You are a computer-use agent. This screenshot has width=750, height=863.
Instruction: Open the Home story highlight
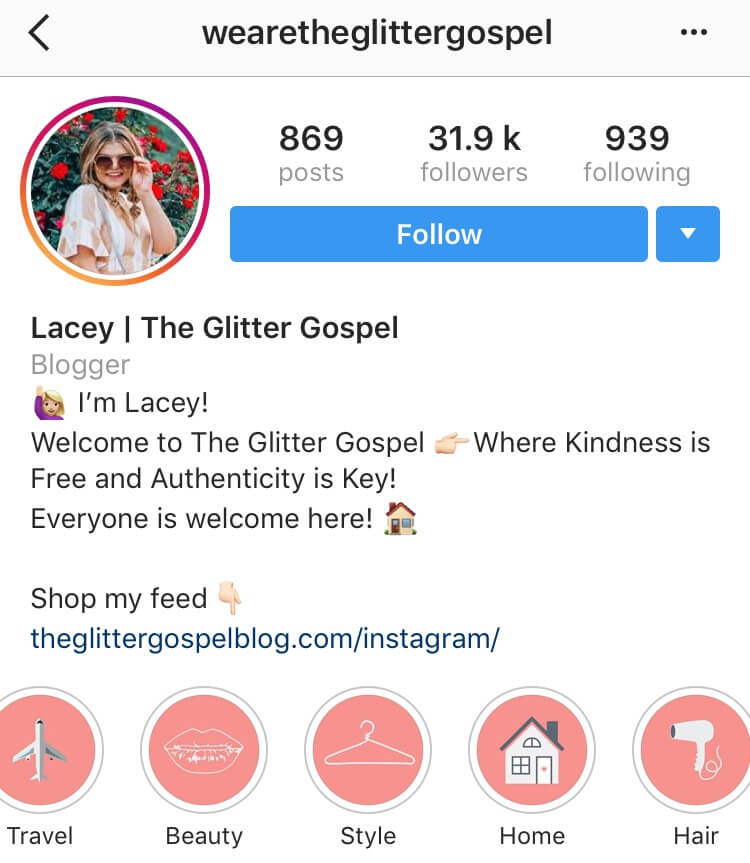click(532, 751)
